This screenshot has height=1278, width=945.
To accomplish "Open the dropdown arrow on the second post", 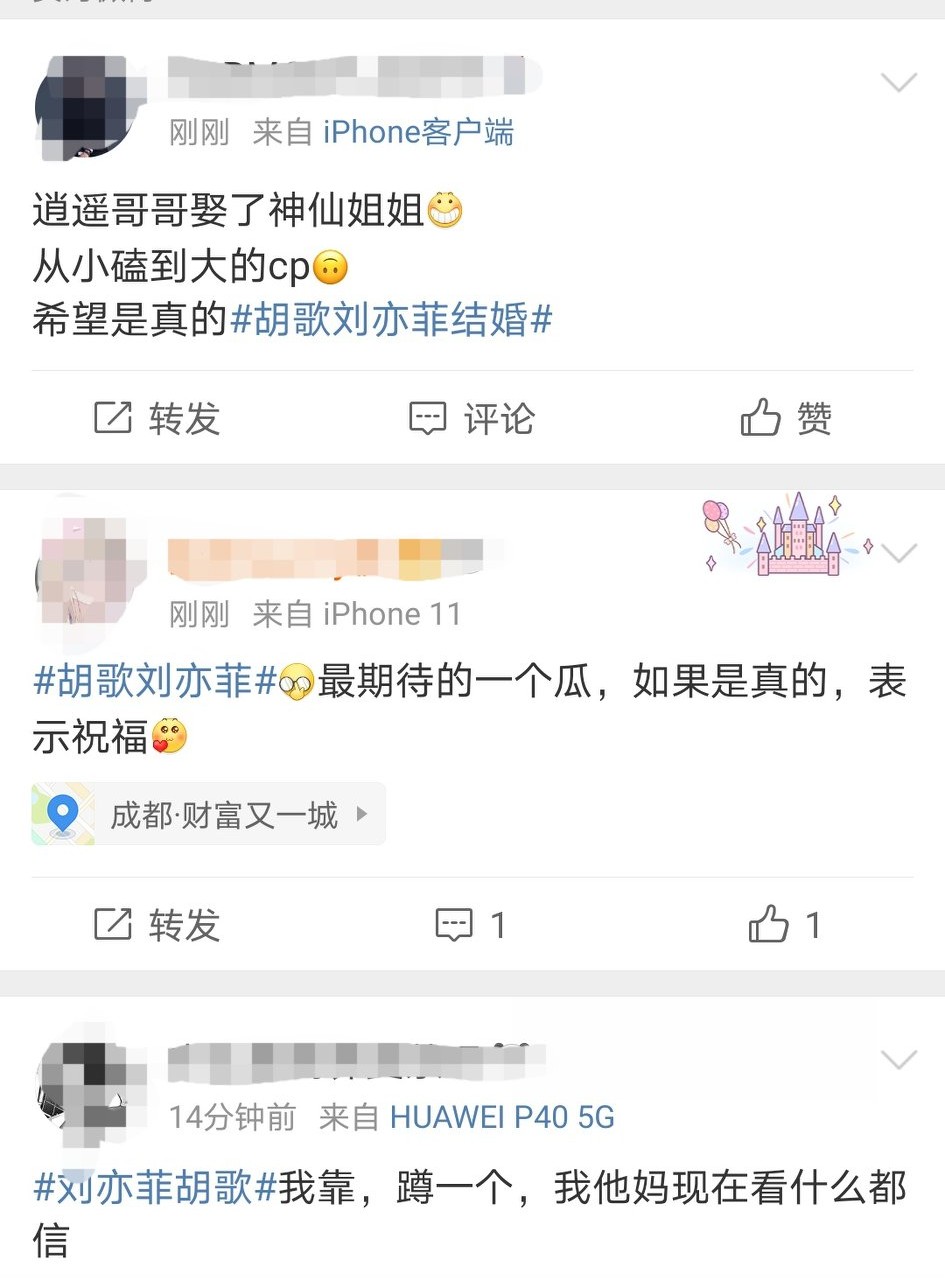I will tap(899, 551).
